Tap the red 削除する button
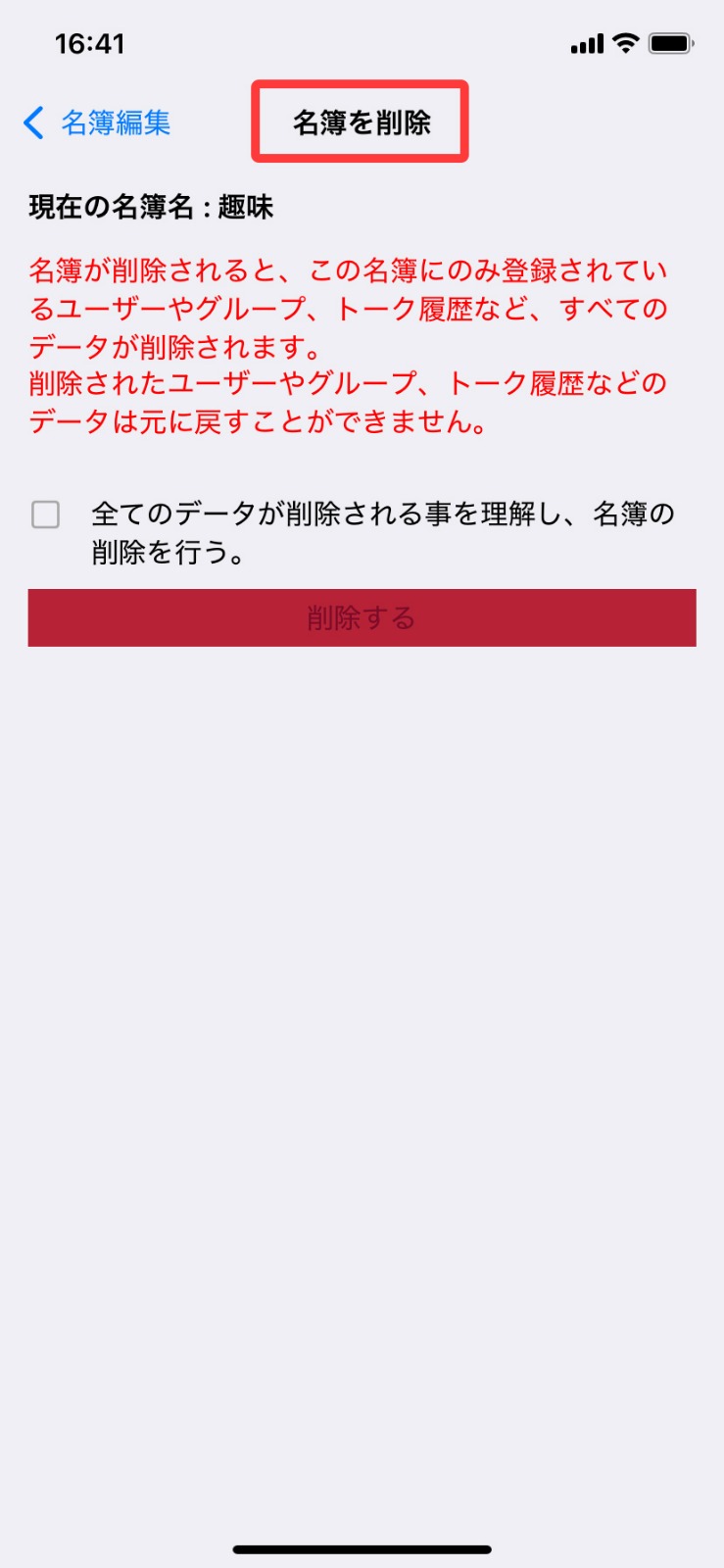Image resolution: width=724 pixels, height=1568 pixels. click(362, 617)
